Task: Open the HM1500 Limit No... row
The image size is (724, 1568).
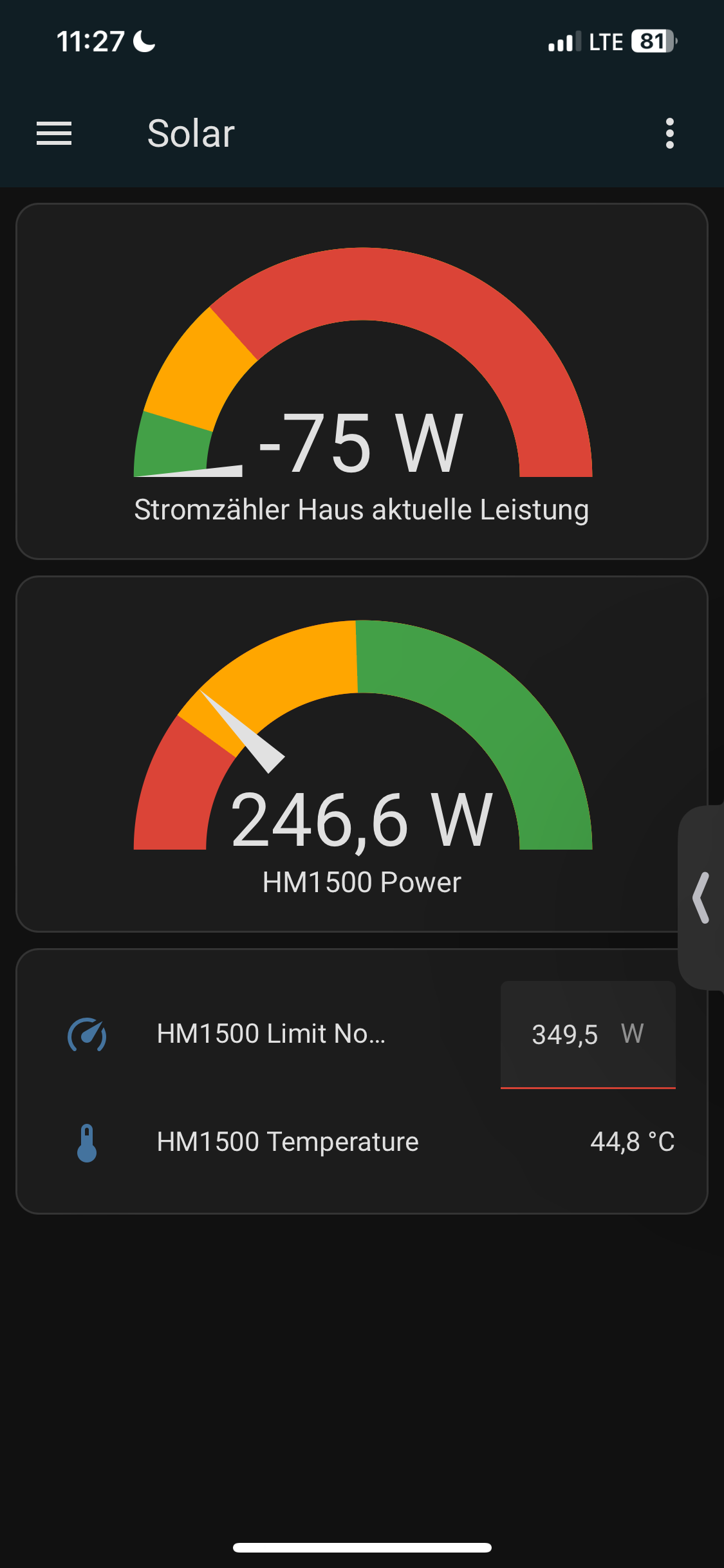Action: 271,1034
